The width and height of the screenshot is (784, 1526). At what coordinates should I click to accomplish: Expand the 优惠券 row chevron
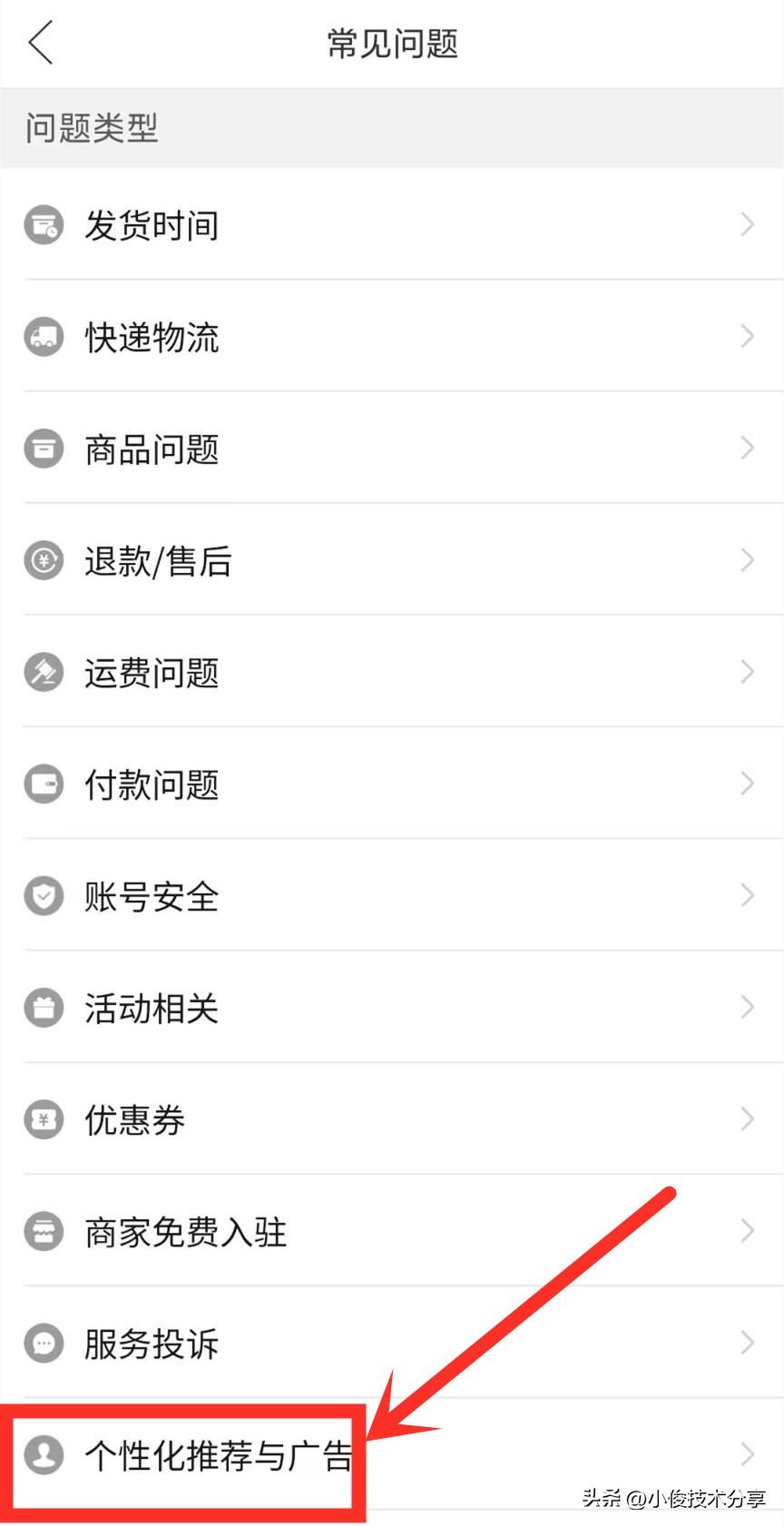pos(747,1118)
